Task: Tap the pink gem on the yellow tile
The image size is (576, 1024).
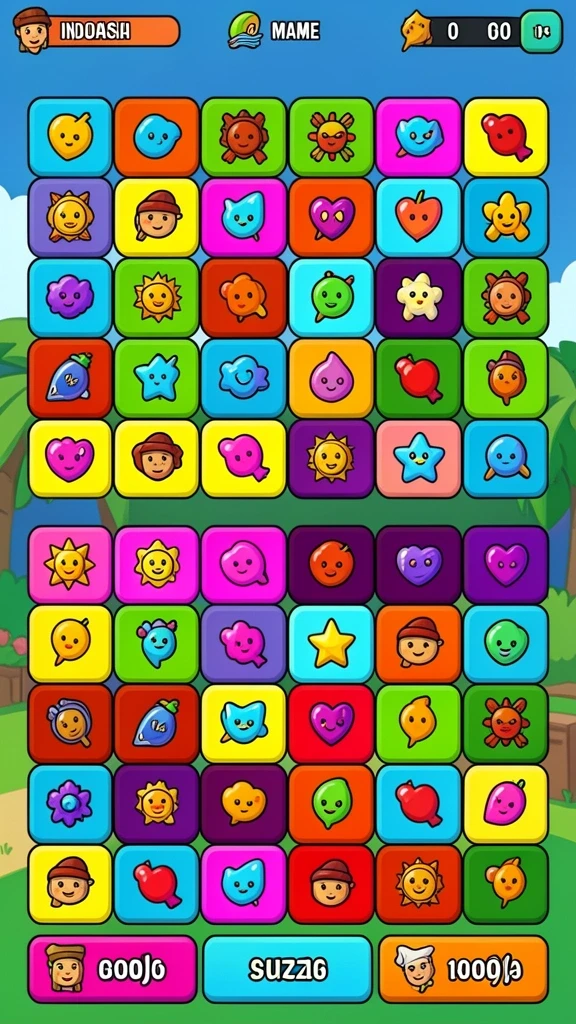Action: 505,804
